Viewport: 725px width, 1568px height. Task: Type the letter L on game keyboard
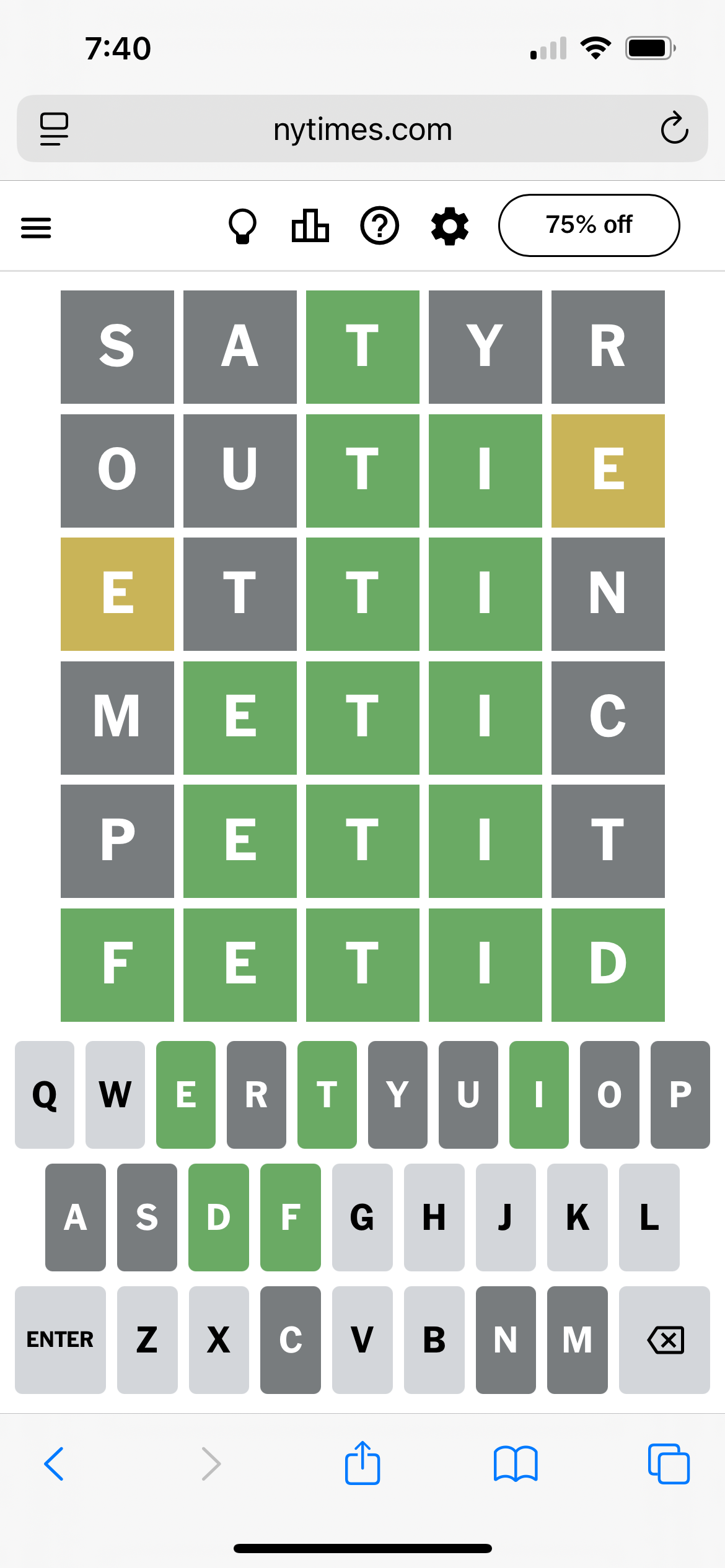649,1217
